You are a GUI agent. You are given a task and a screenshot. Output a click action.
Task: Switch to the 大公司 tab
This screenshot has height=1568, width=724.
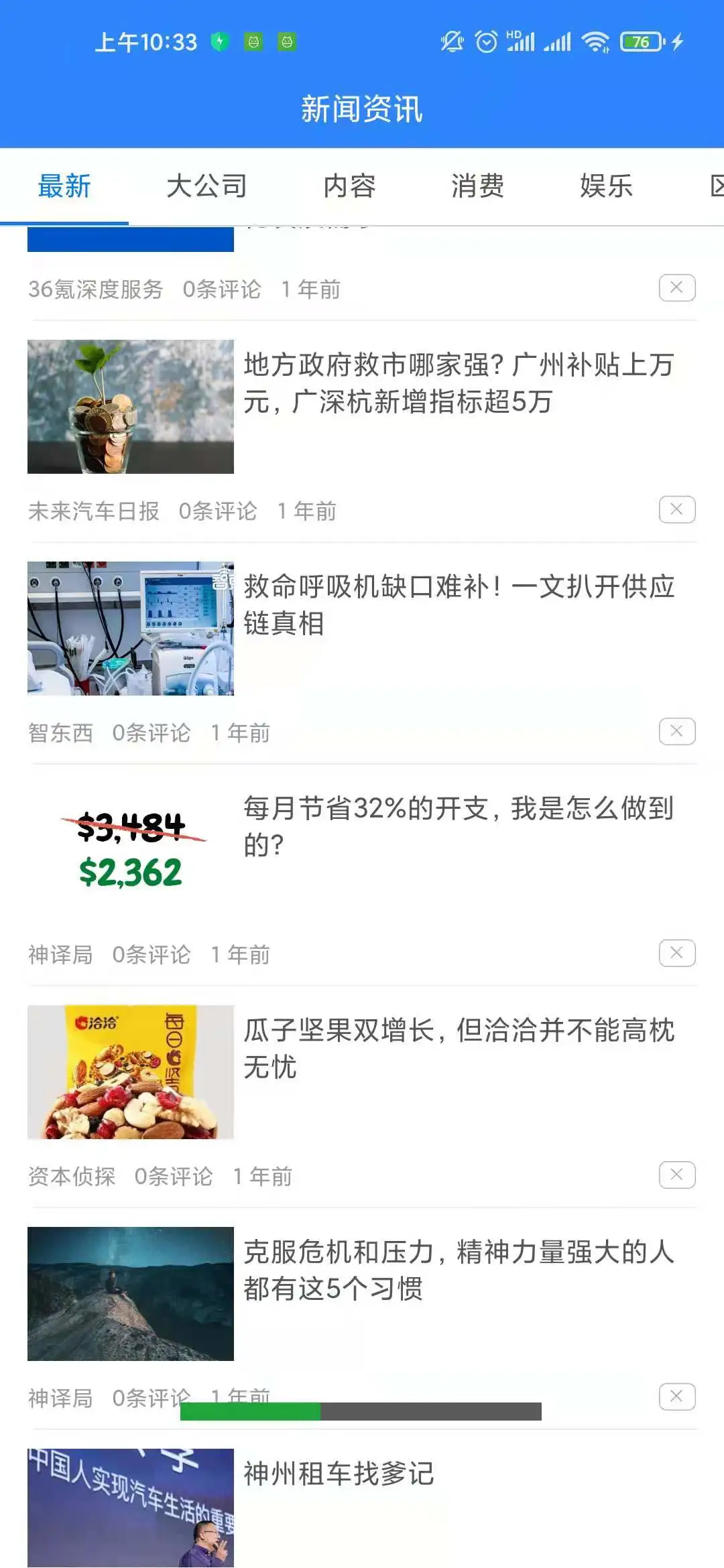[206, 186]
